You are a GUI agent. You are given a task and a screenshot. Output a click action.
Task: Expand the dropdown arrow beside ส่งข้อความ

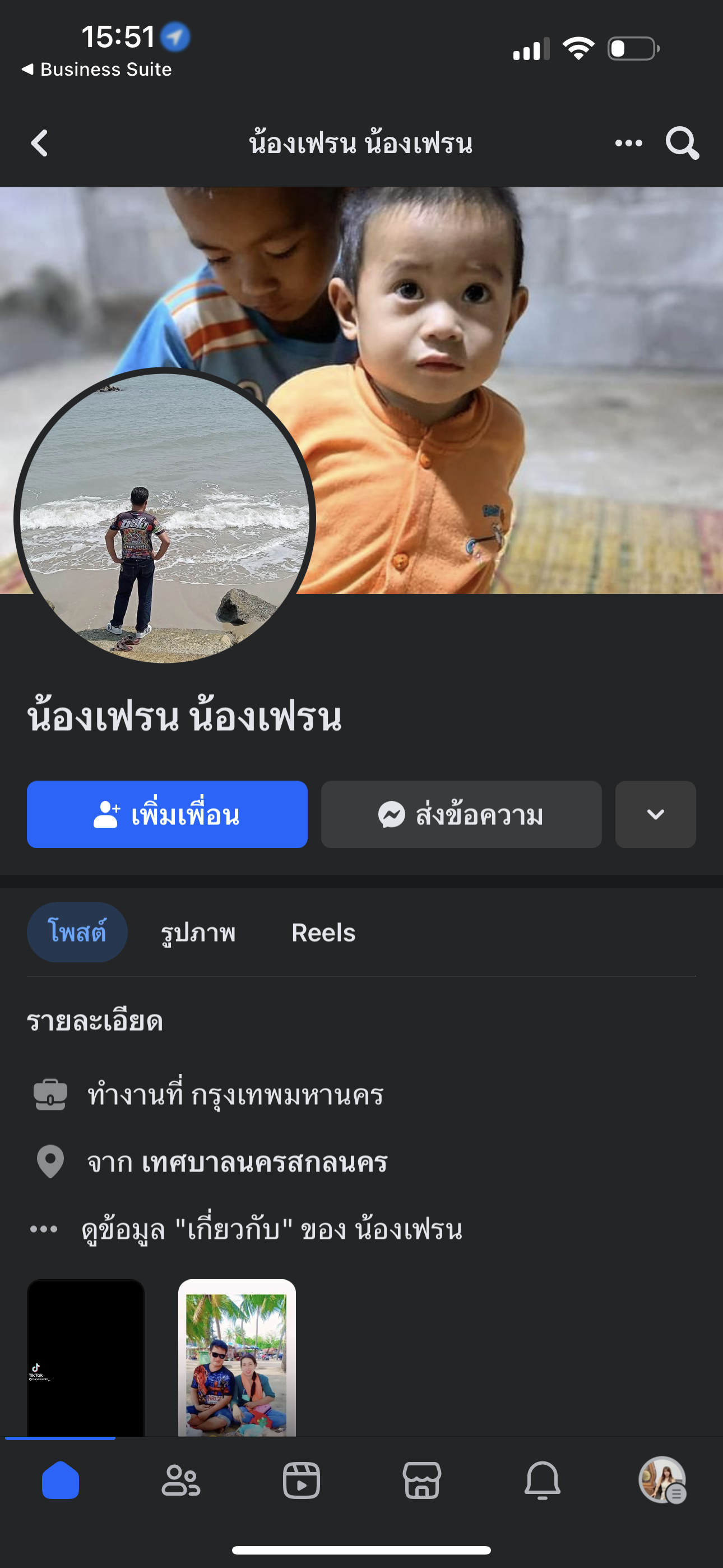(x=655, y=814)
